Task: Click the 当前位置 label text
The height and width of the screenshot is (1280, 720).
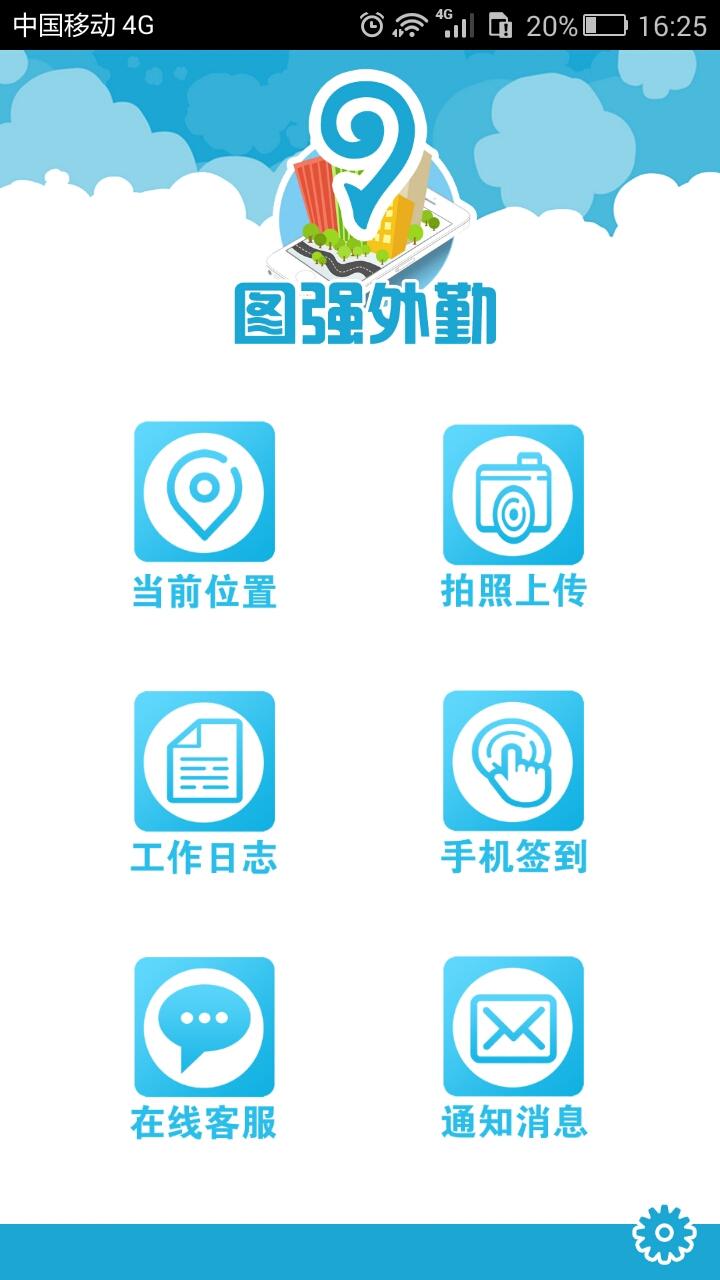Action: 205,592
